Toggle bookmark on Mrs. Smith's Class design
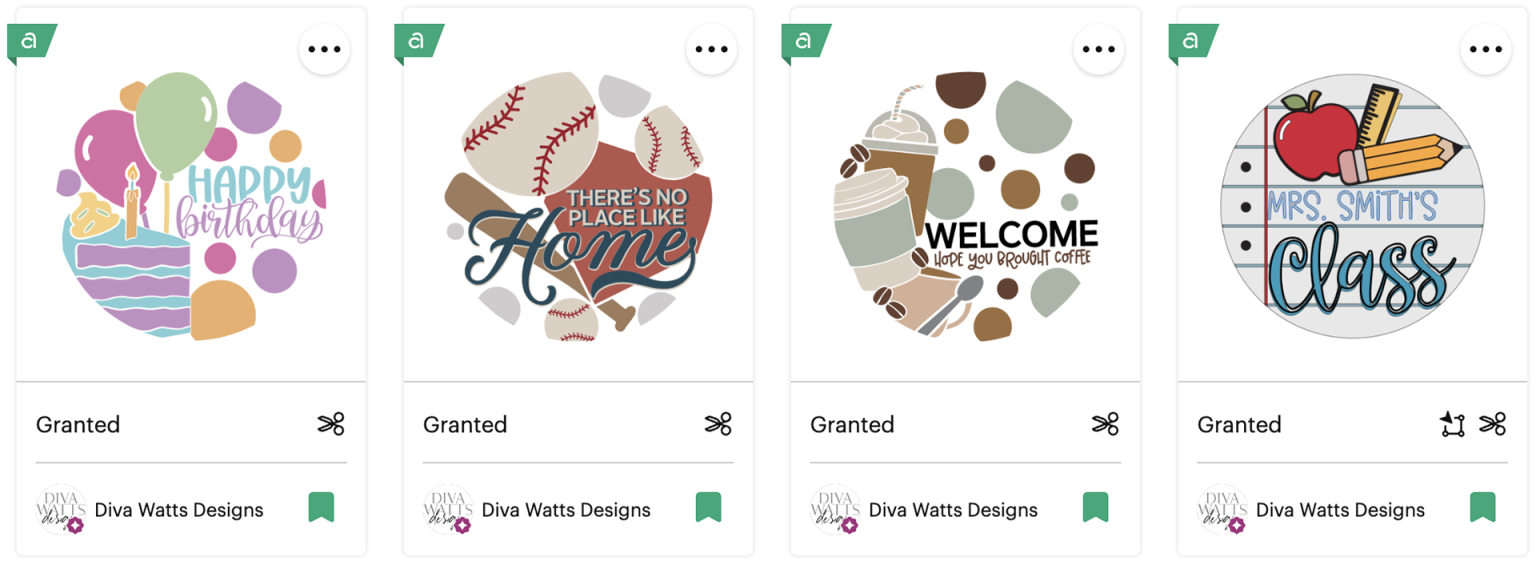Screen dimensions: 1536x565 click(x=1482, y=508)
